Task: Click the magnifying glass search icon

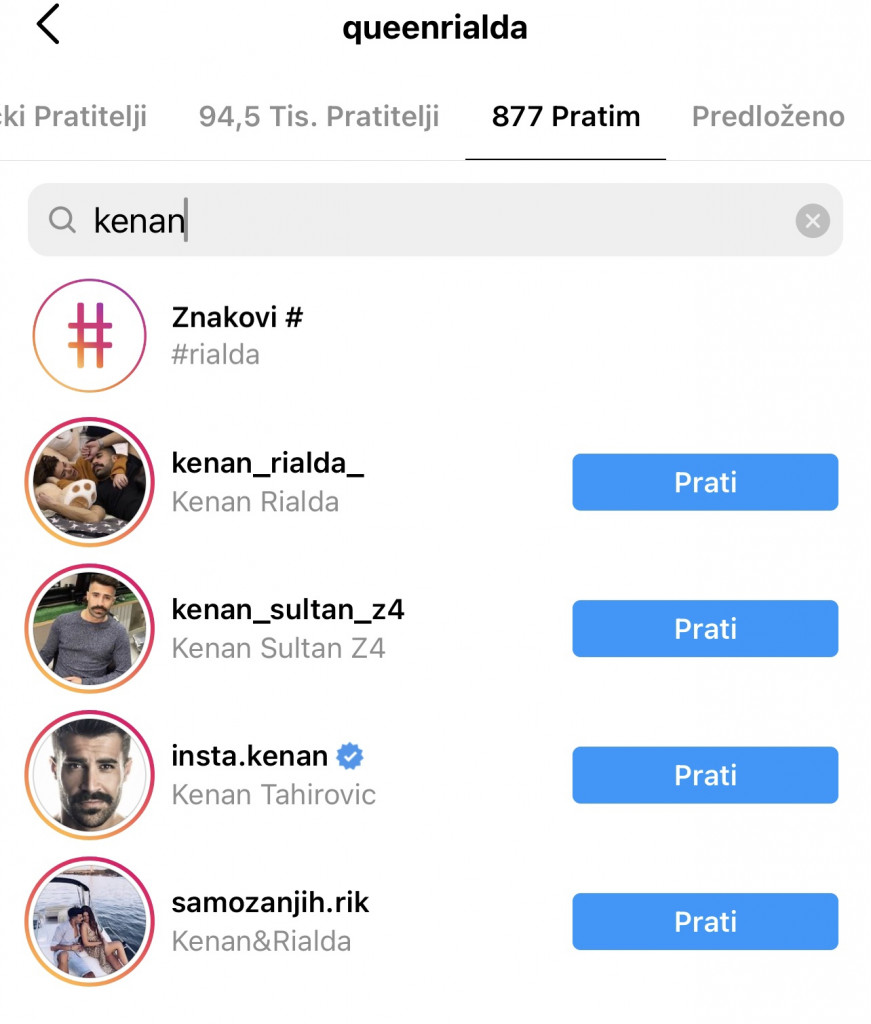Action: coord(62,220)
